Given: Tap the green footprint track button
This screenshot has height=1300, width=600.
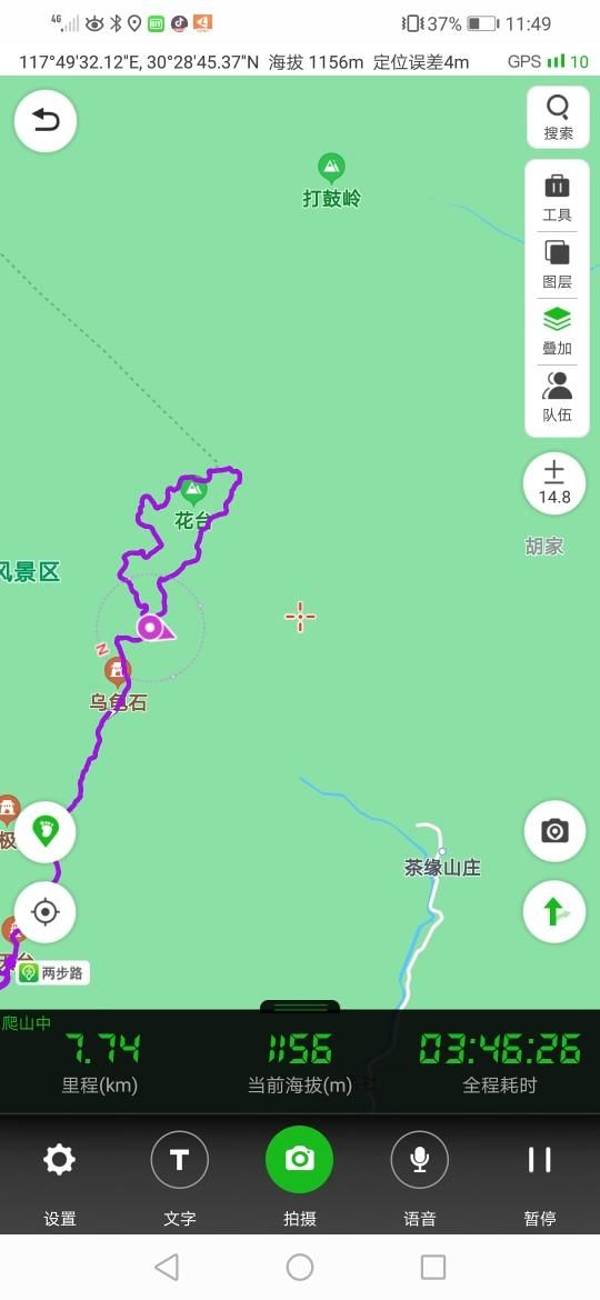Looking at the screenshot, I should pos(45,830).
